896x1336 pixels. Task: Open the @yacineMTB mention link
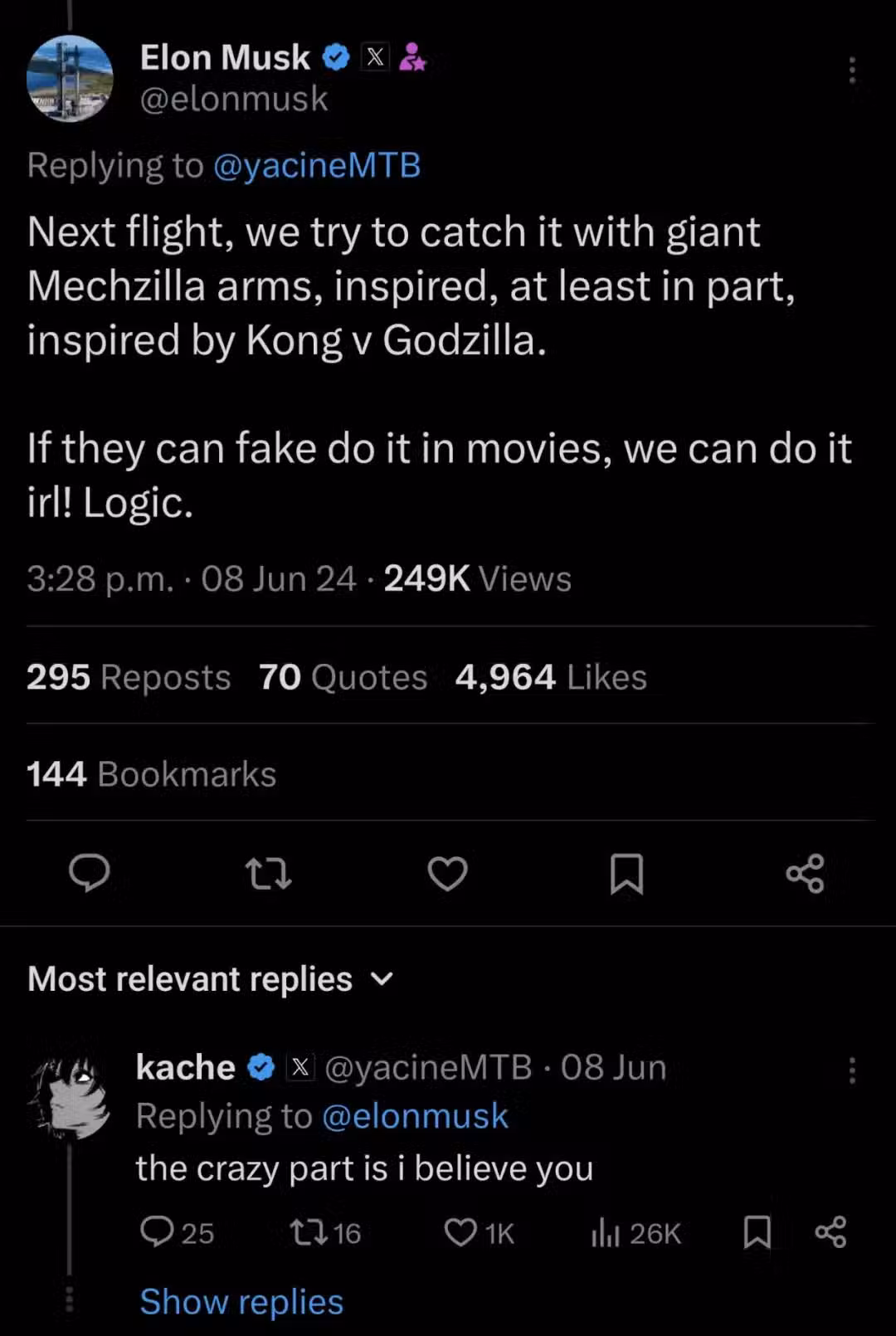coord(317,165)
